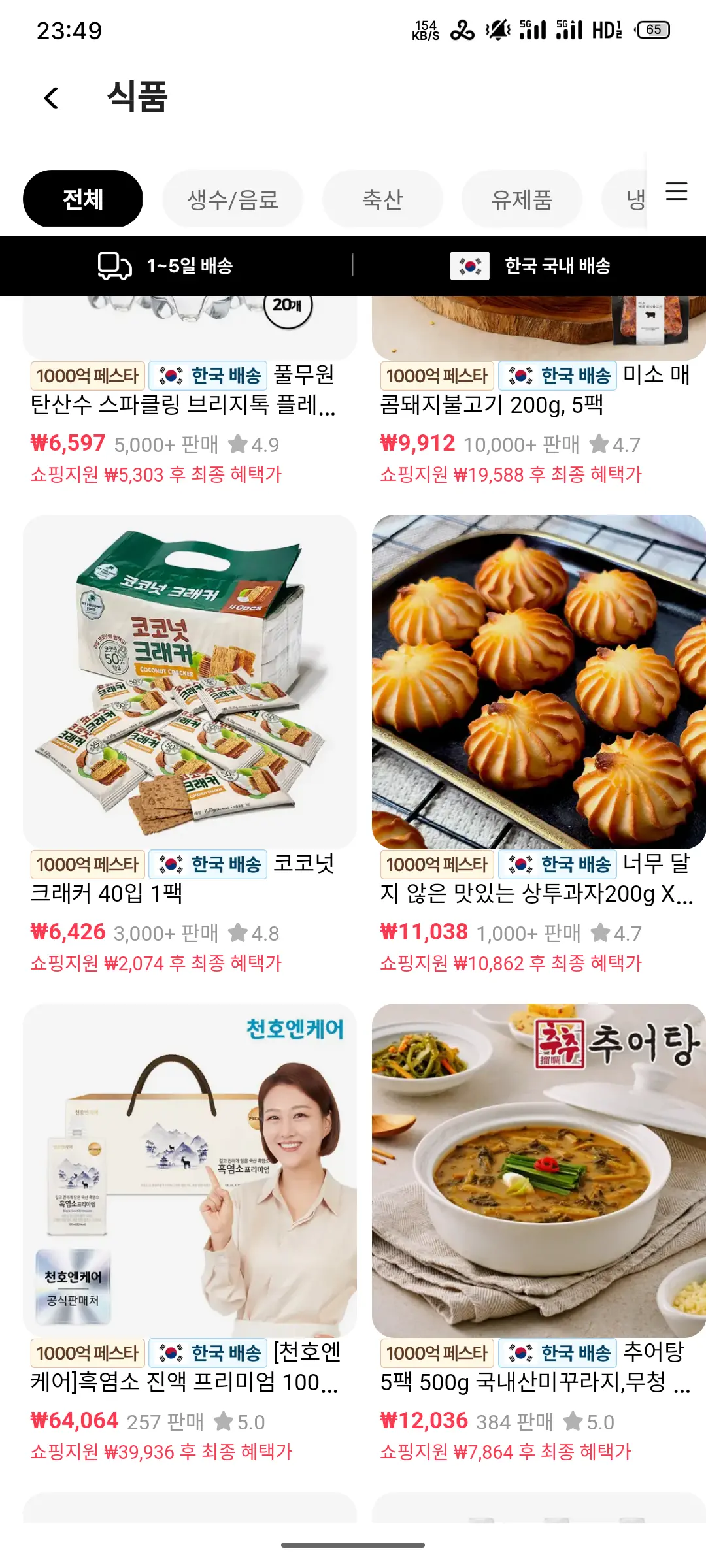Go back from the 식품 page
Image resolution: width=706 pixels, height=1568 pixels.
(51, 98)
